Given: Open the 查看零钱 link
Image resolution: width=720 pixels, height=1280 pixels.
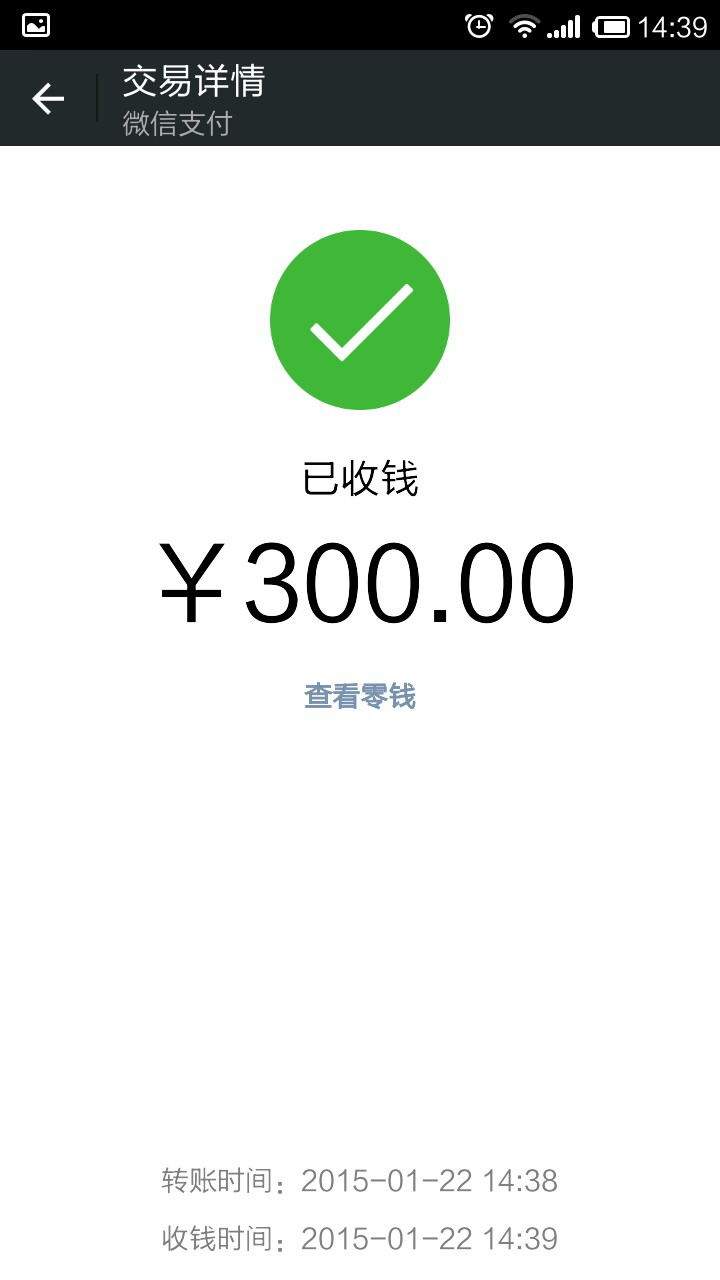Looking at the screenshot, I should 360,696.
